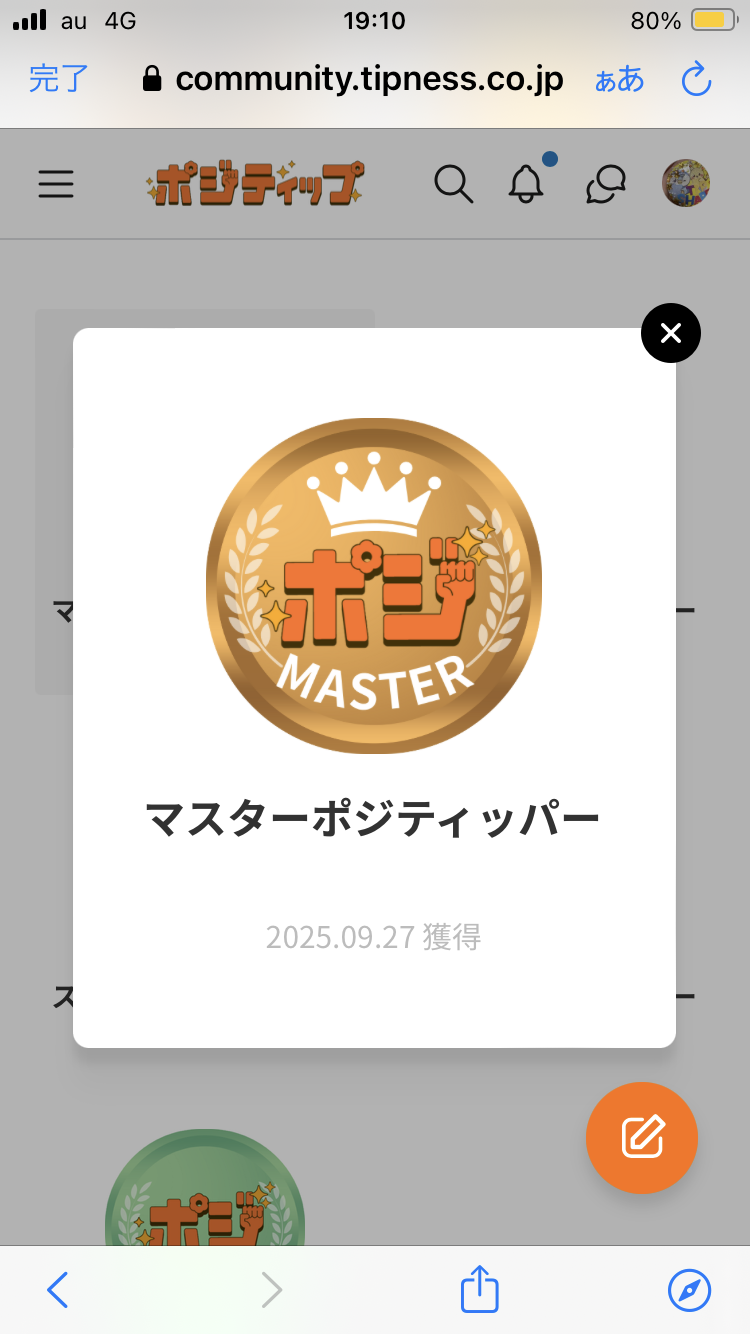Reload the page

[x=696, y=79]
